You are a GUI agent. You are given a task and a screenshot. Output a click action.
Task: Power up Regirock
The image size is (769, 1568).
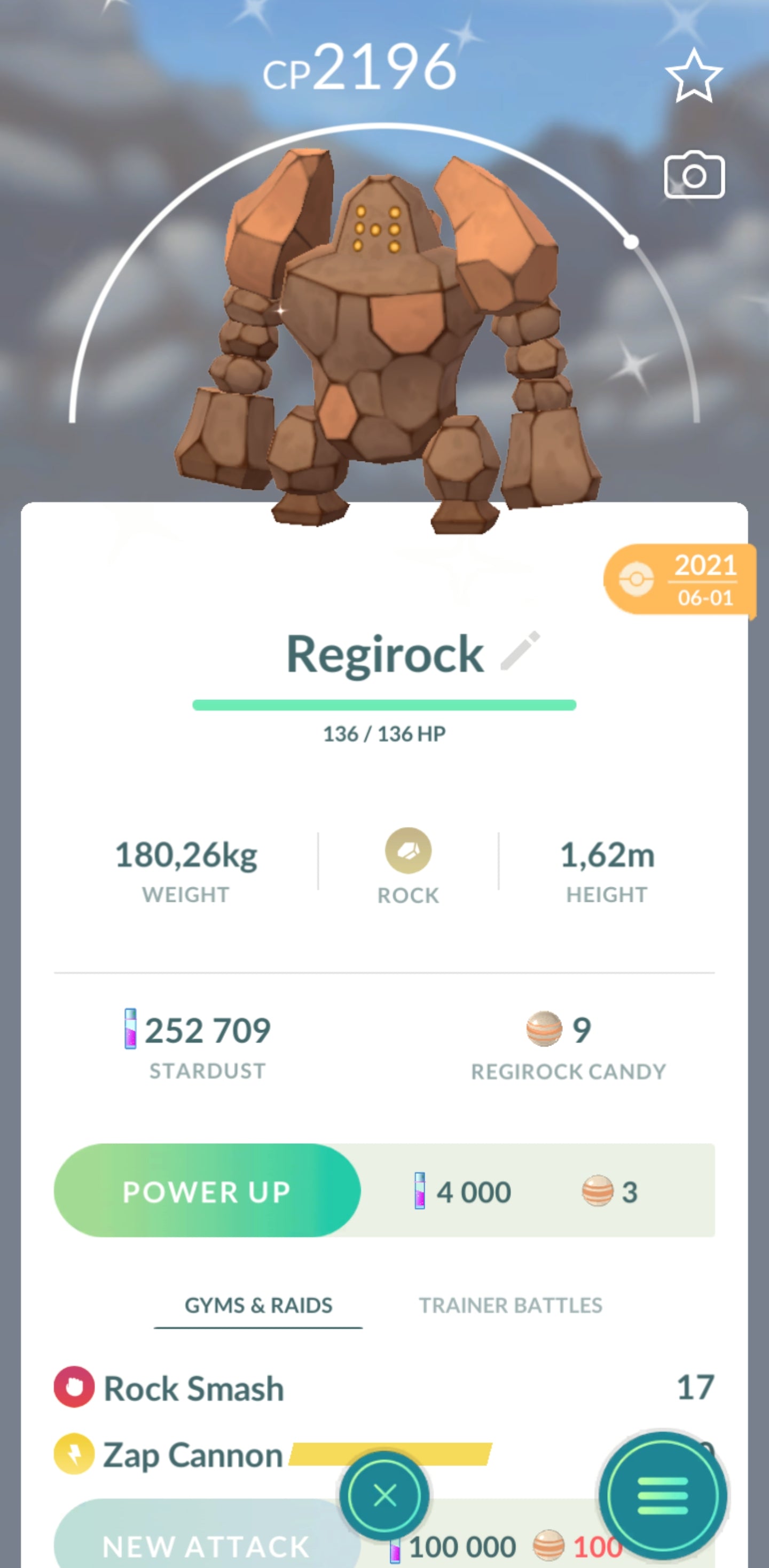[207, 1191]
